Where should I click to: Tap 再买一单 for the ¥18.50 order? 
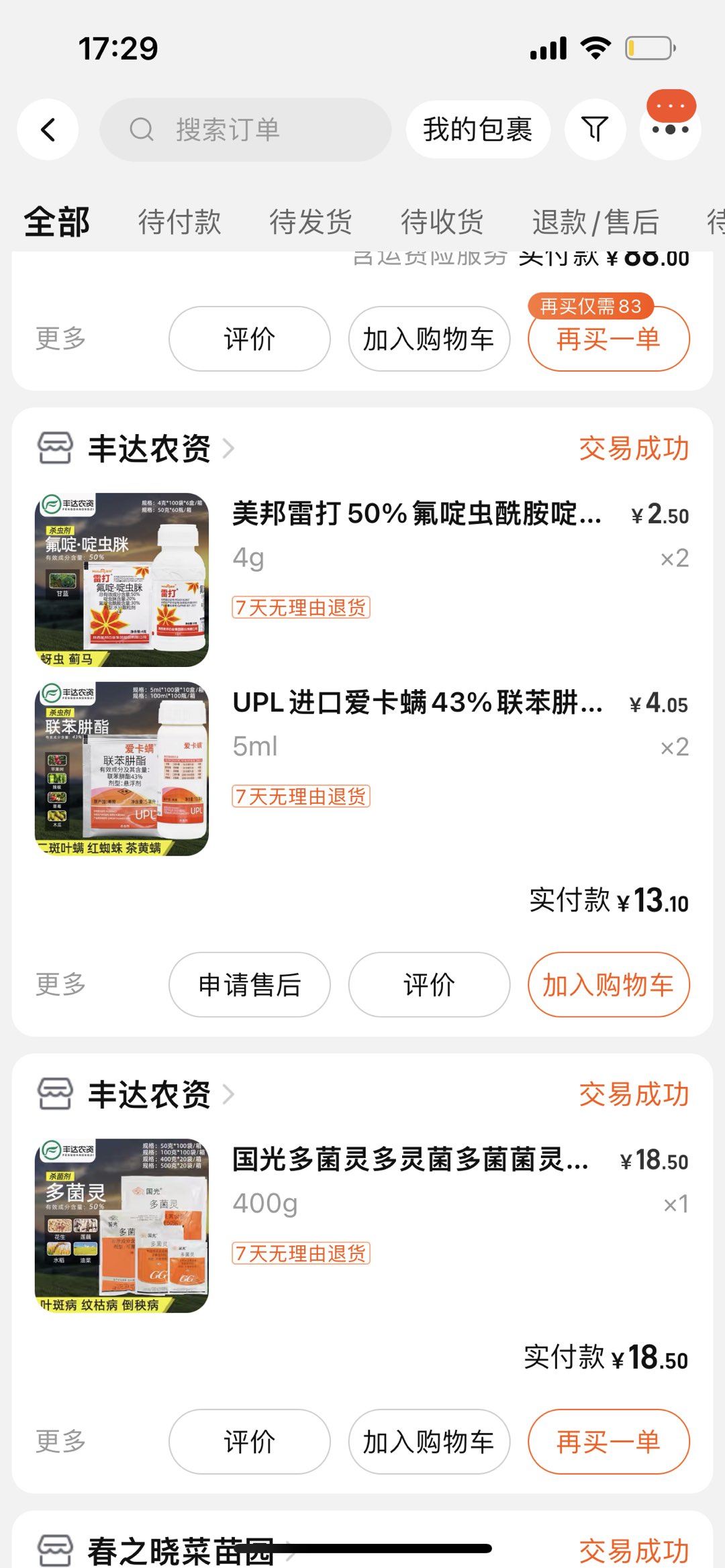tap(608, 1442)
